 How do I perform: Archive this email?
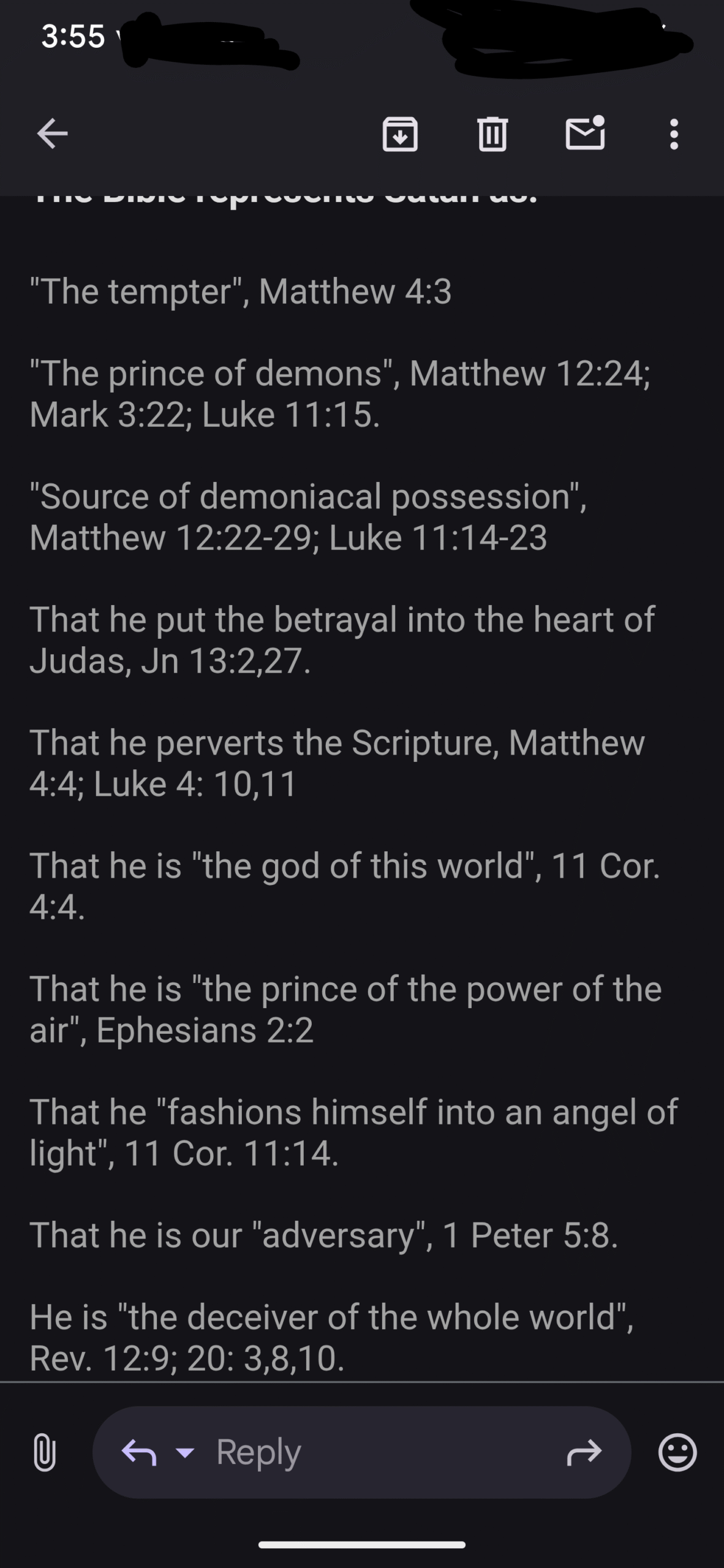point(400,134)
